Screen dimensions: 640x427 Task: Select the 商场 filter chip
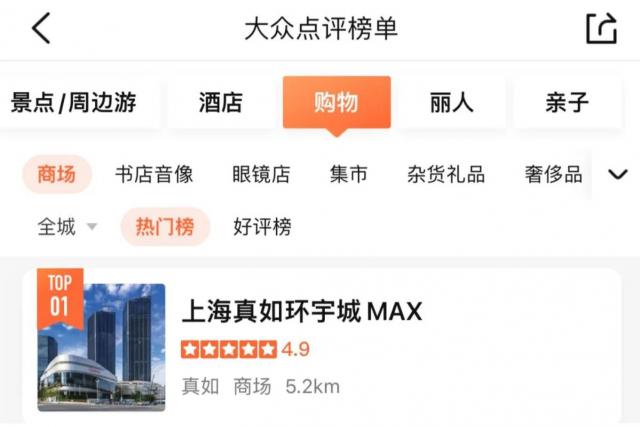[57, 175]
